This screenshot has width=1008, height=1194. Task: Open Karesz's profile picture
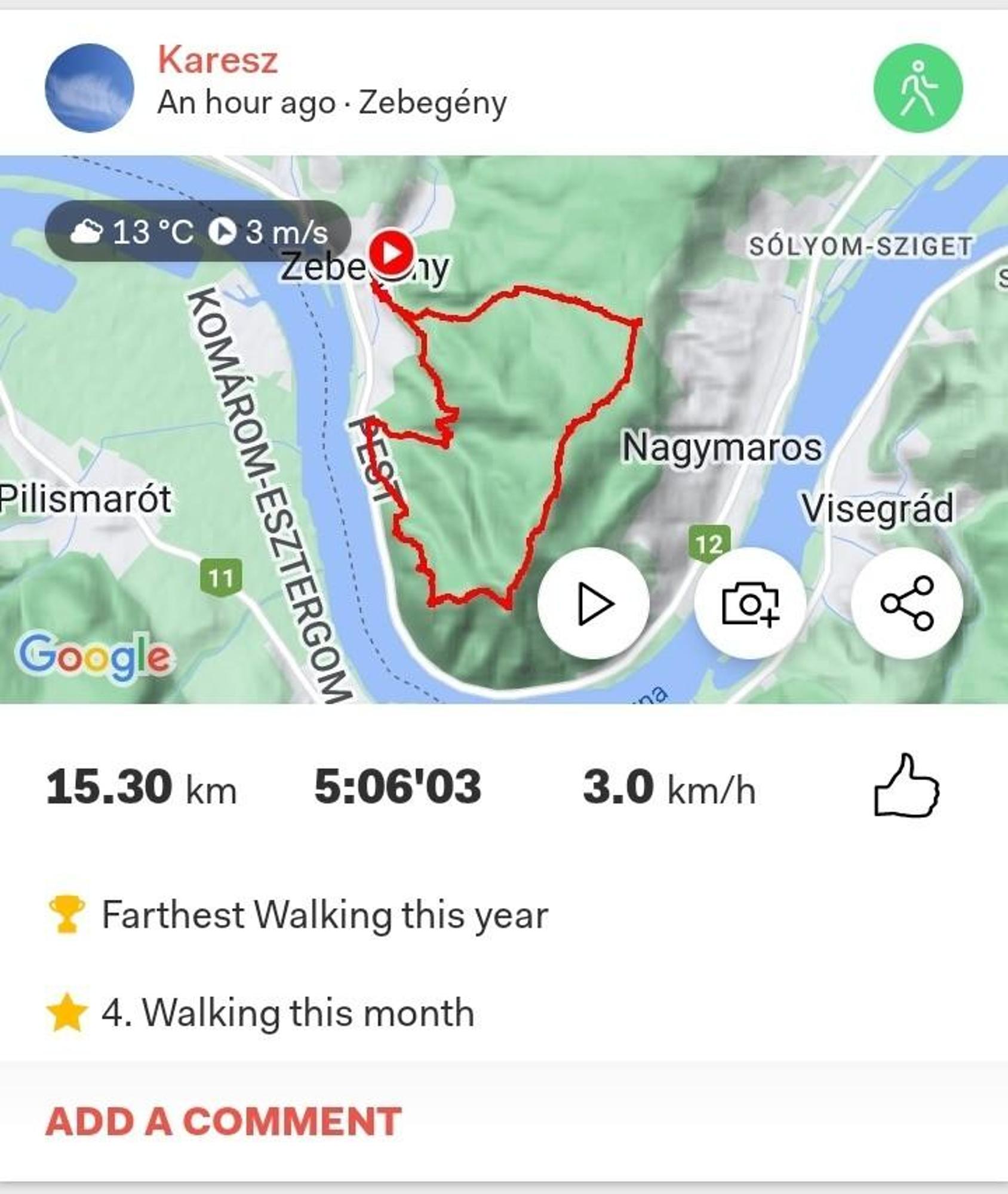[x=90, y=88]
